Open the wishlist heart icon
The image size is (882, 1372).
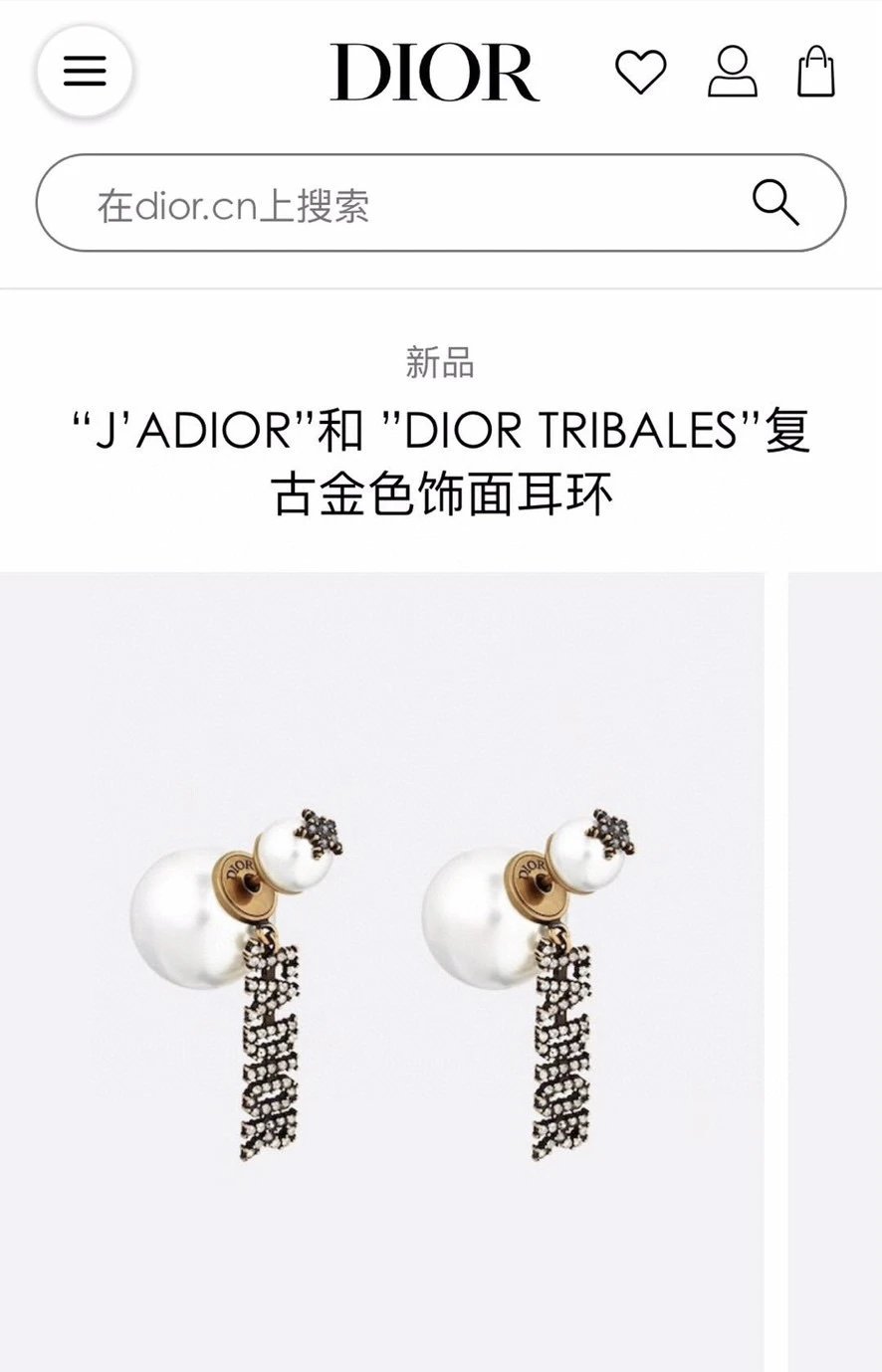tap(640, 72)
